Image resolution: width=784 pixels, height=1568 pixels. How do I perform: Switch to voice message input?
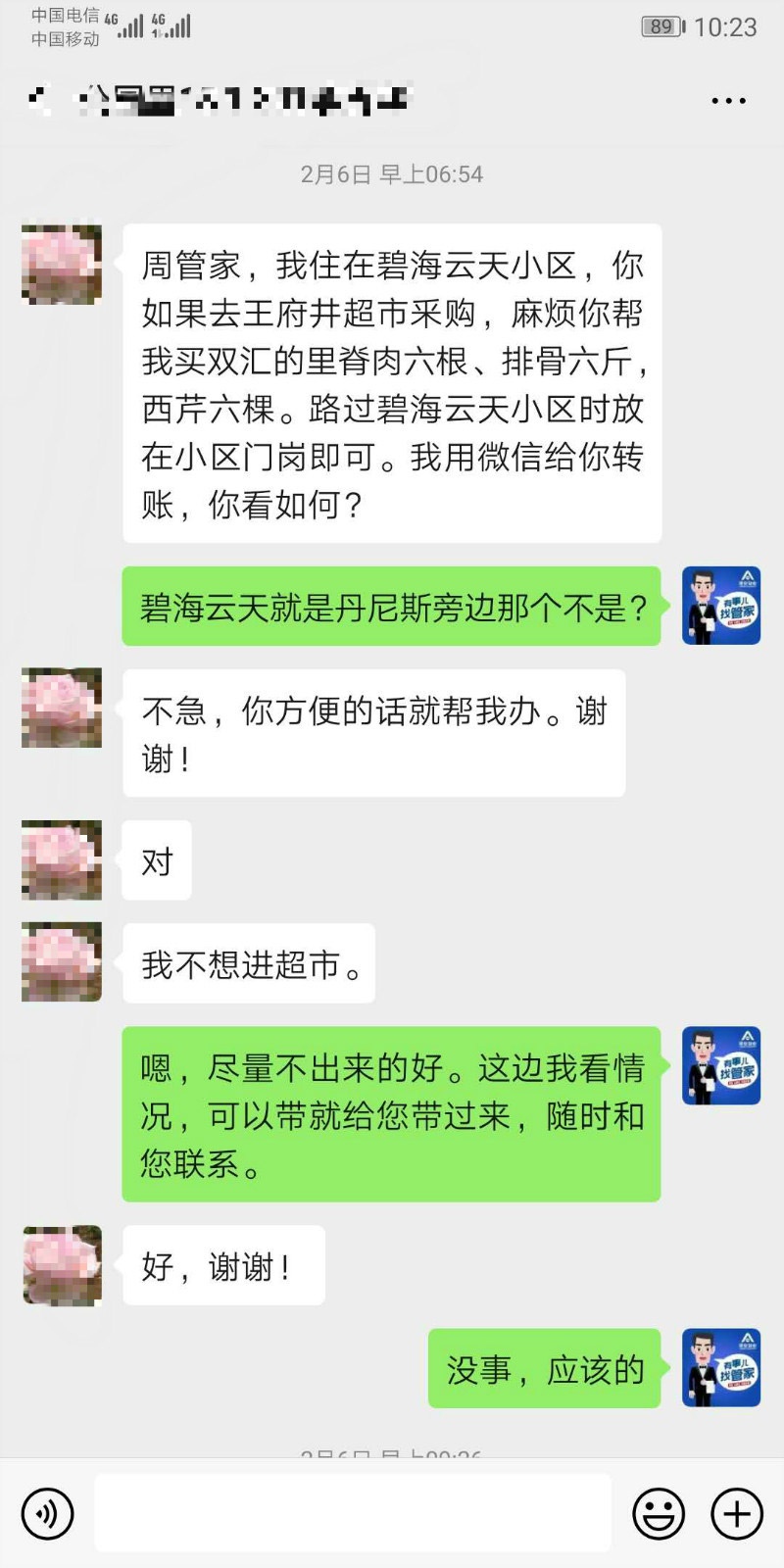pyautogui.click(x=47, y=1513)
